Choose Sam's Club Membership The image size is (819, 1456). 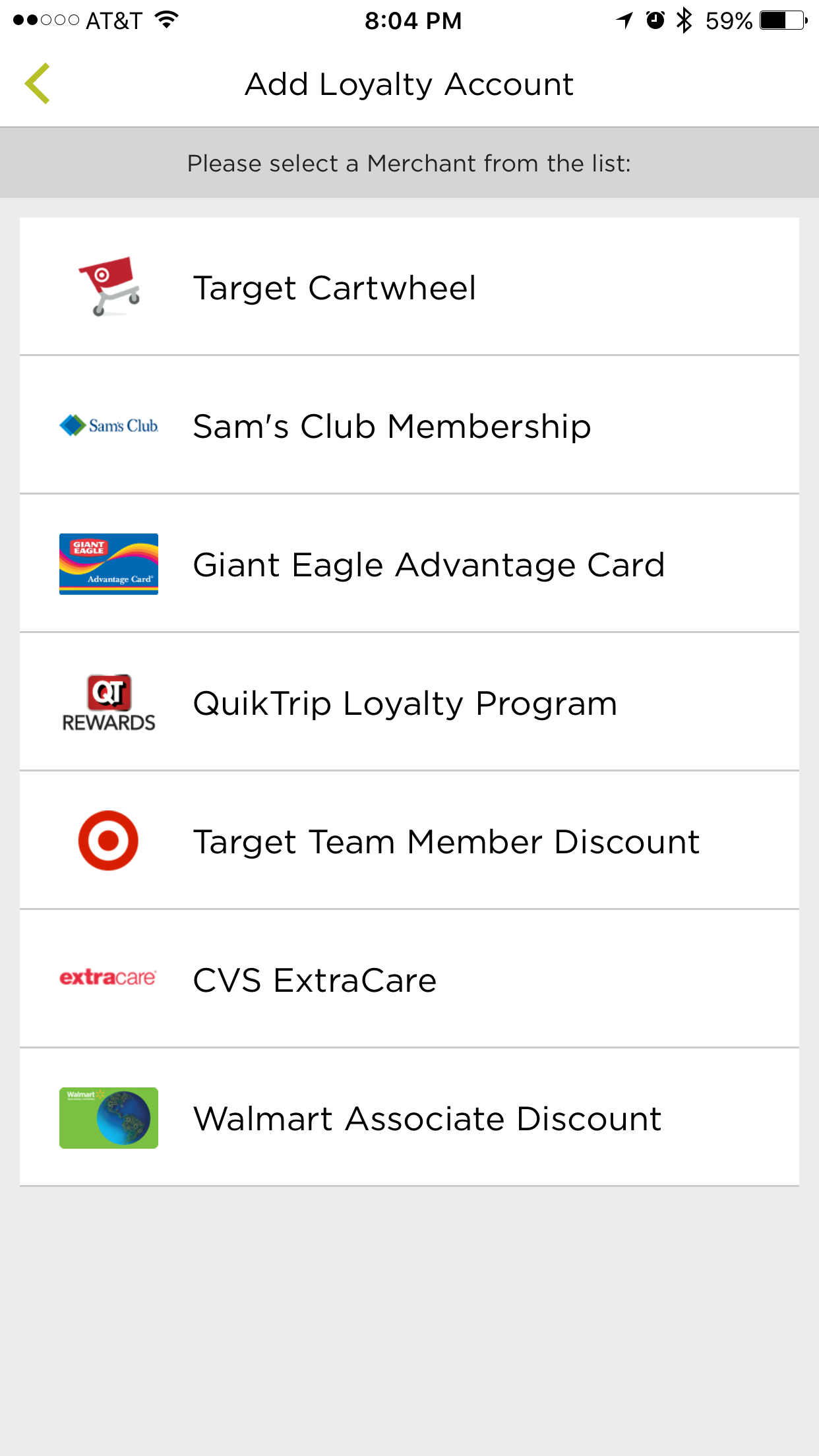coord(409,425)
